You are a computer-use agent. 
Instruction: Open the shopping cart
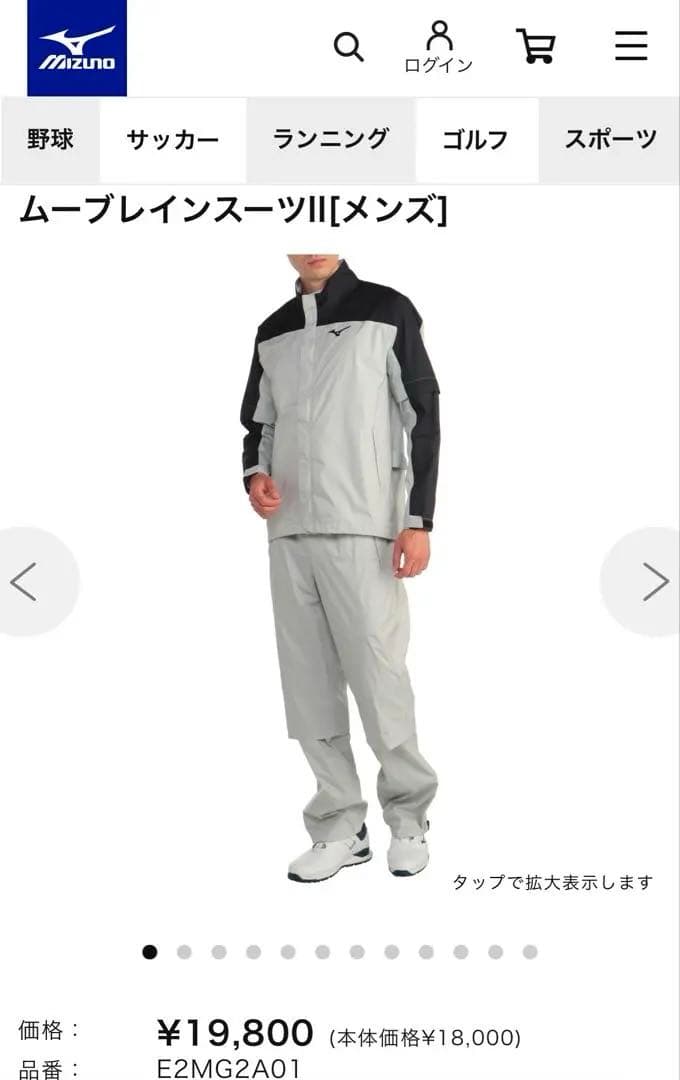pos(536,46)
